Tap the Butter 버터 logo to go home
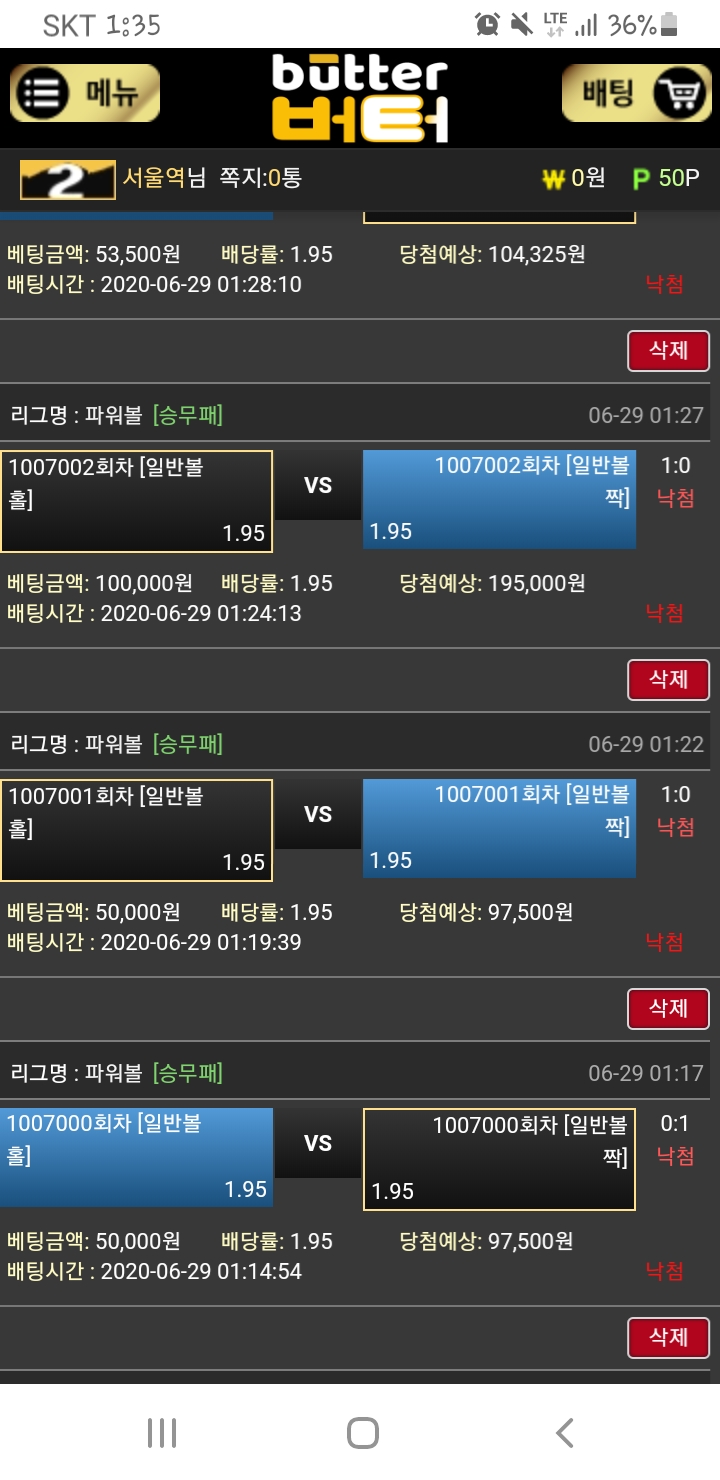Viewport: 720px width, 1480px height. 360,97
